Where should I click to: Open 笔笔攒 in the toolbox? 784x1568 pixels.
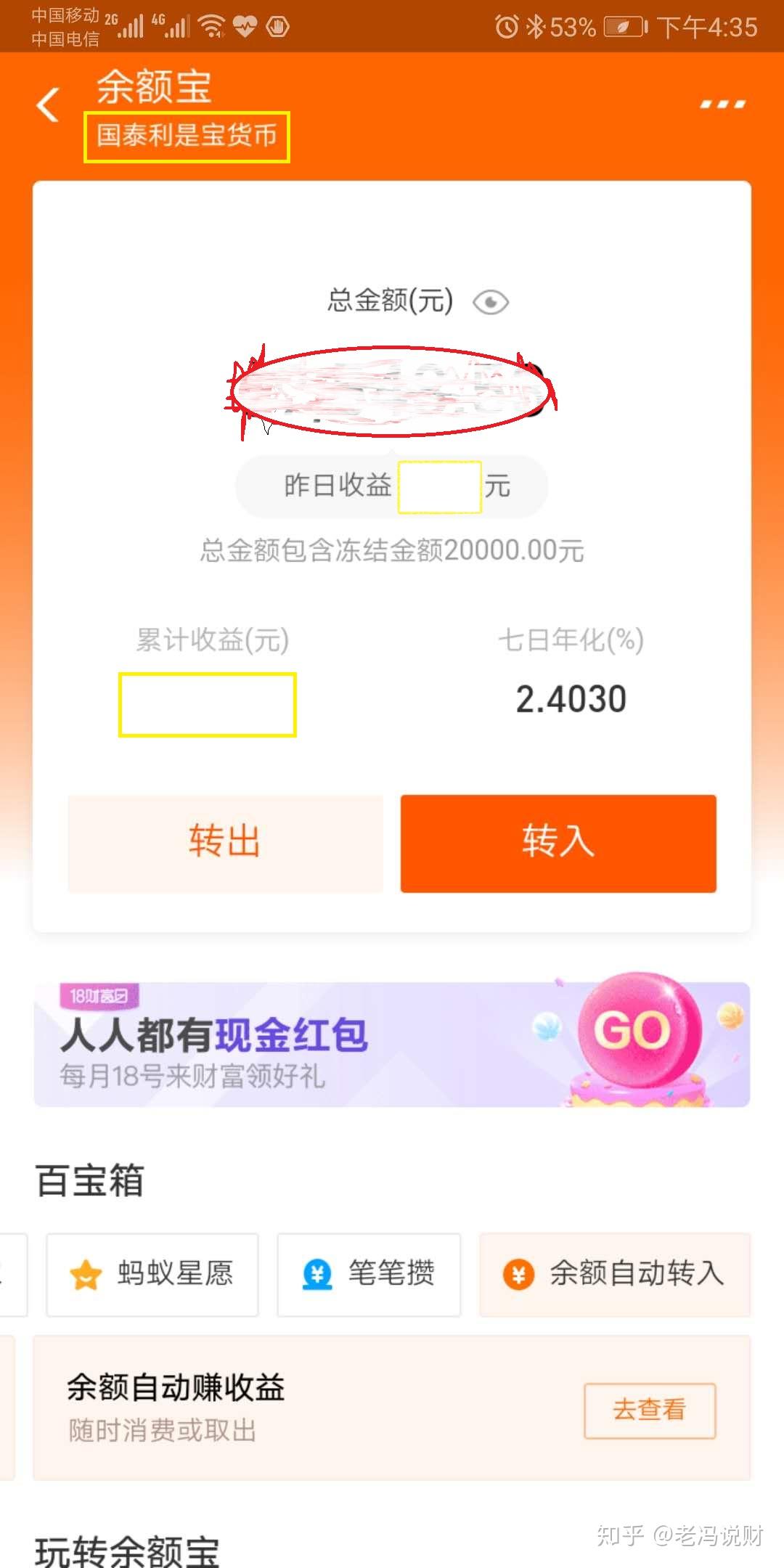tap(369, 1275)
